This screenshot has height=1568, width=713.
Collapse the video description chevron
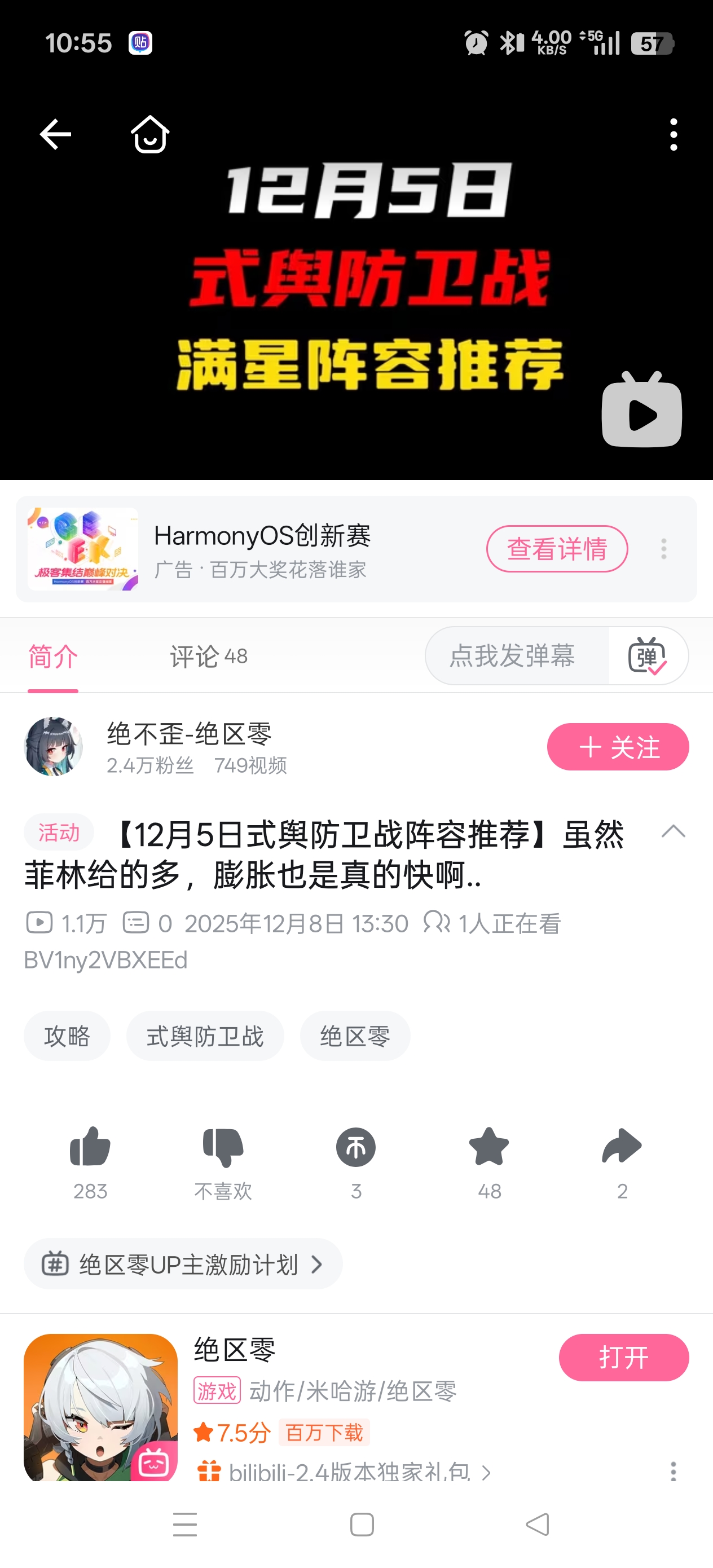(673, 831)
